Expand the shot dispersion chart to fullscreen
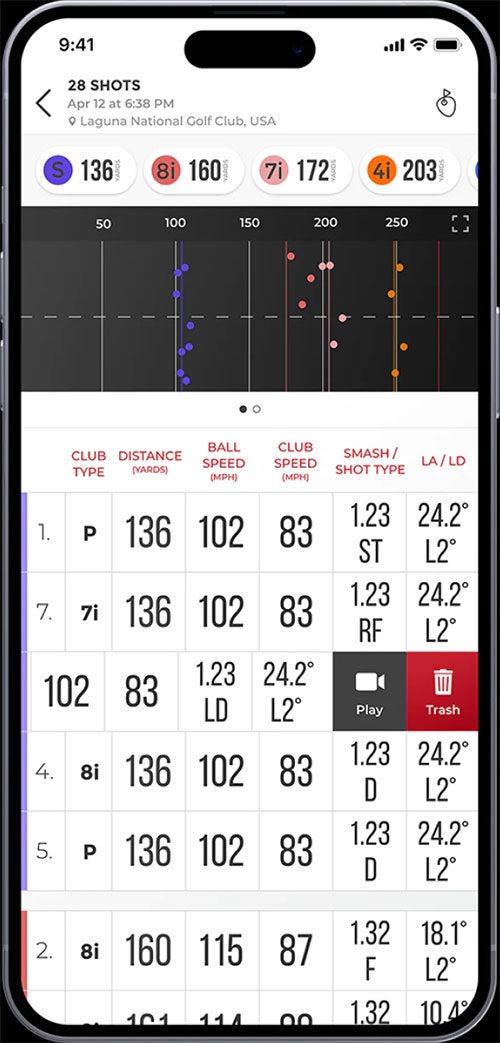 point(460,224)
